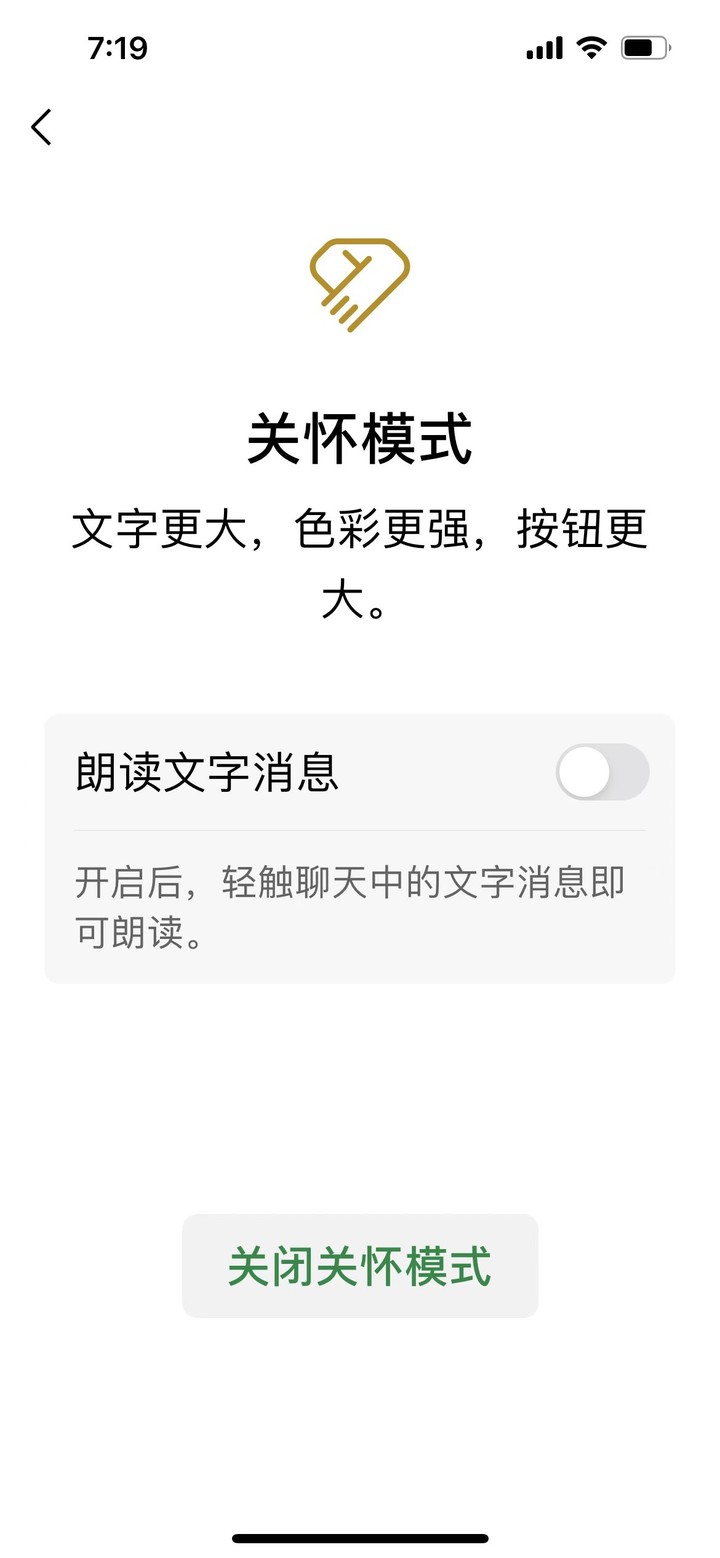The image size is (720, 1558).
Task: Tap the 关怀模式 title text
Action: click(x=360, y=438)
